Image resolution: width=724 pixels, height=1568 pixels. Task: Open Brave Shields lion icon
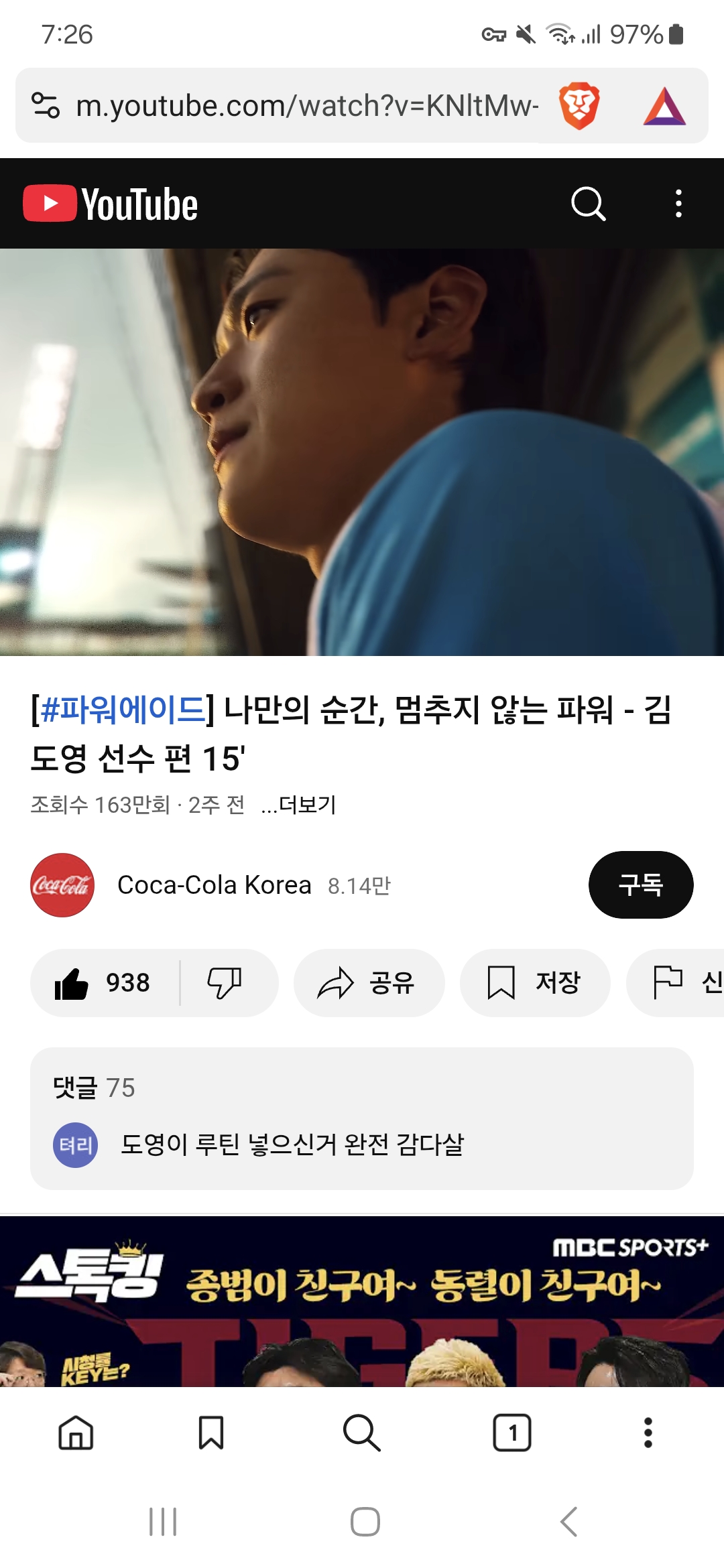pyautogui.click(x=579, y=106)
